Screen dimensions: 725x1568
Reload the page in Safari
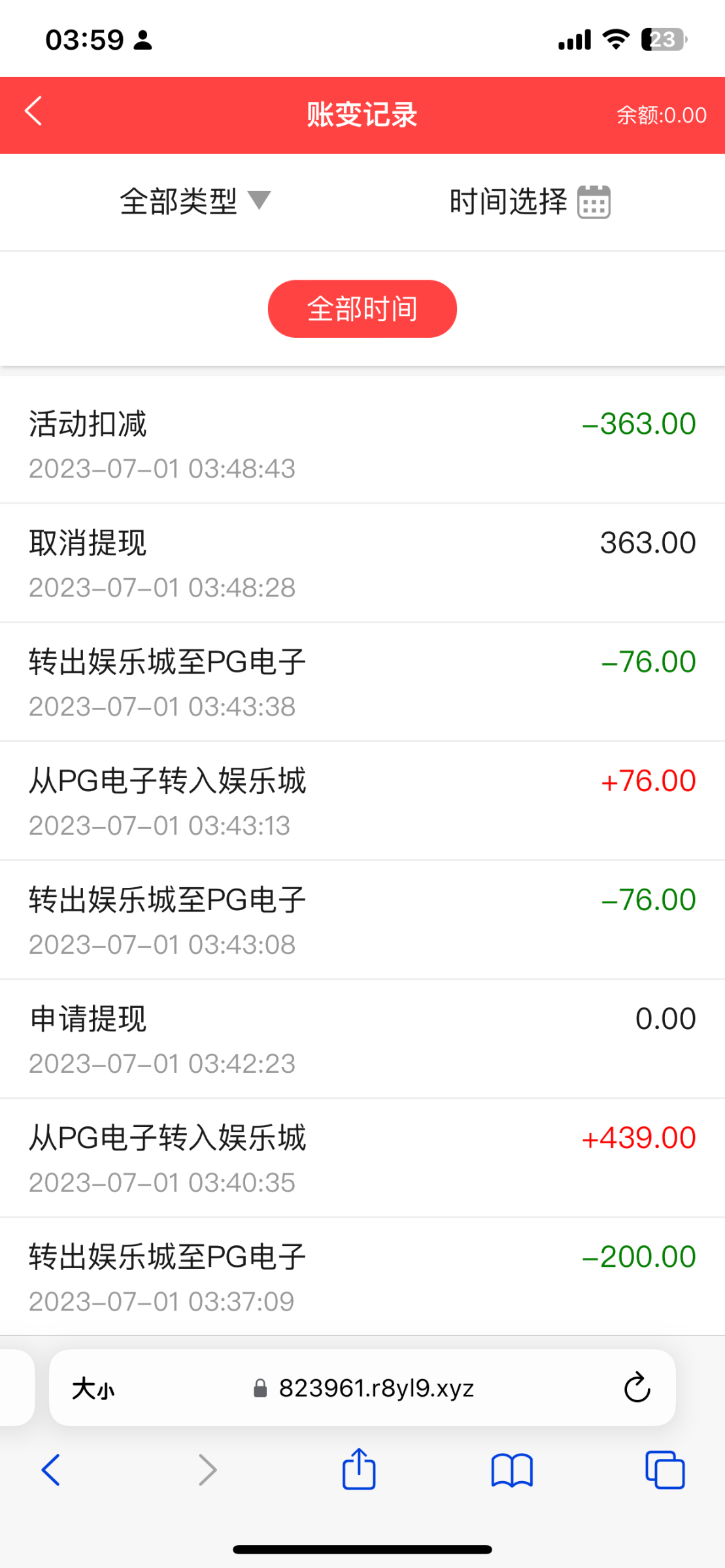tap(637, 1388)
